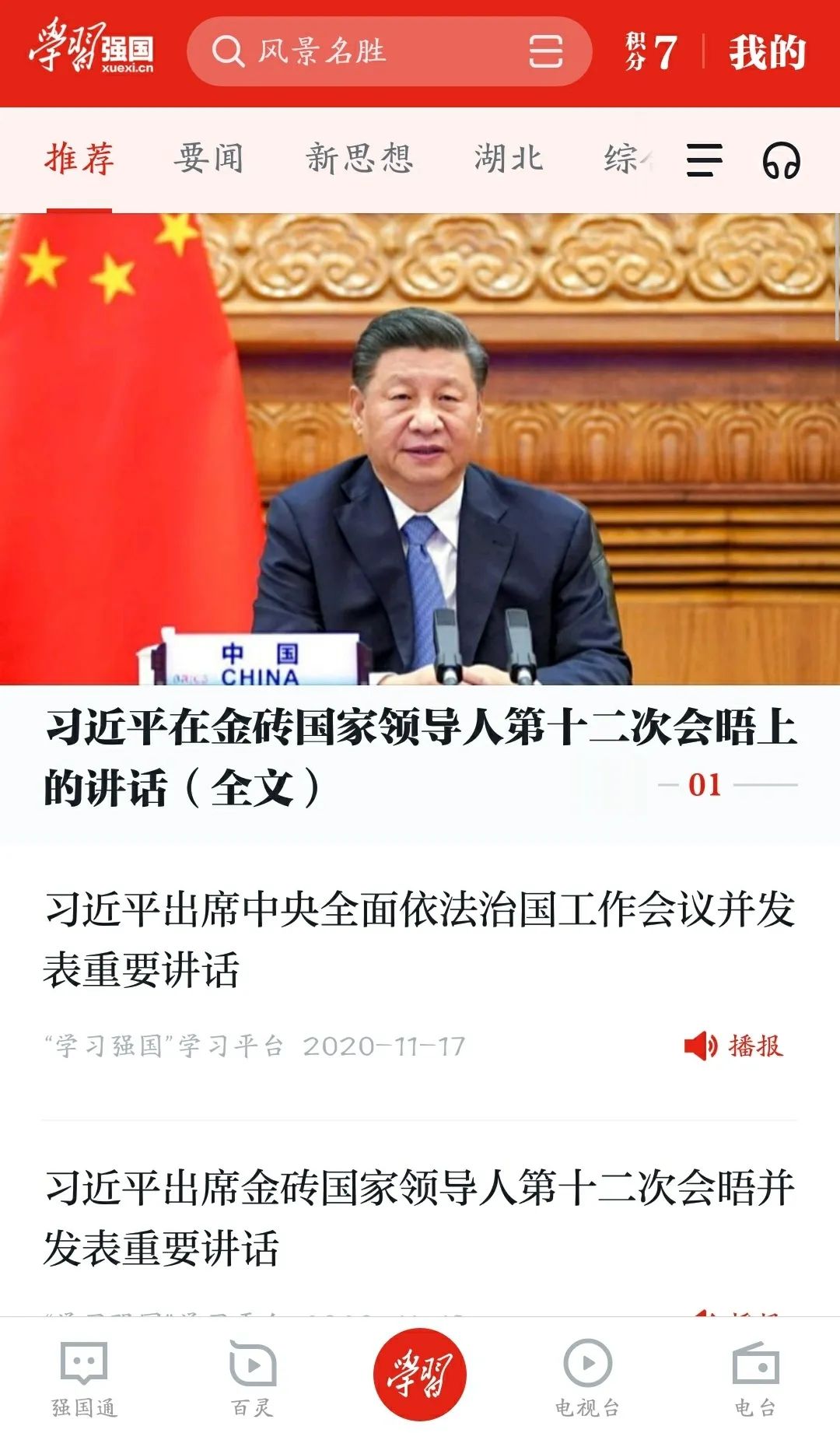
Task: Tap the scan icon in search bar
Action: point(545,51)
